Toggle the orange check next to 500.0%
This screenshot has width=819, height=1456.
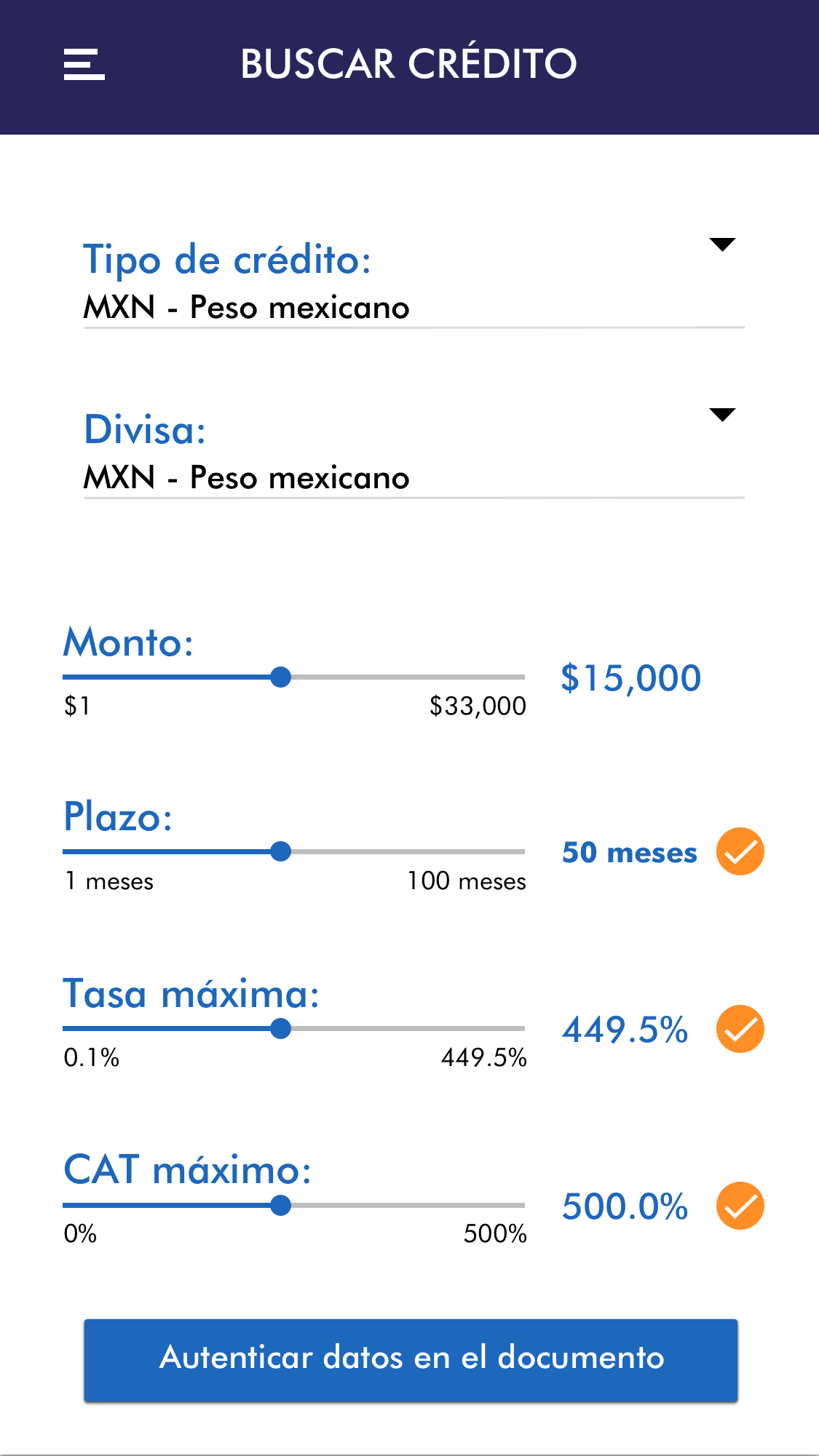(x=740, y=1206)
